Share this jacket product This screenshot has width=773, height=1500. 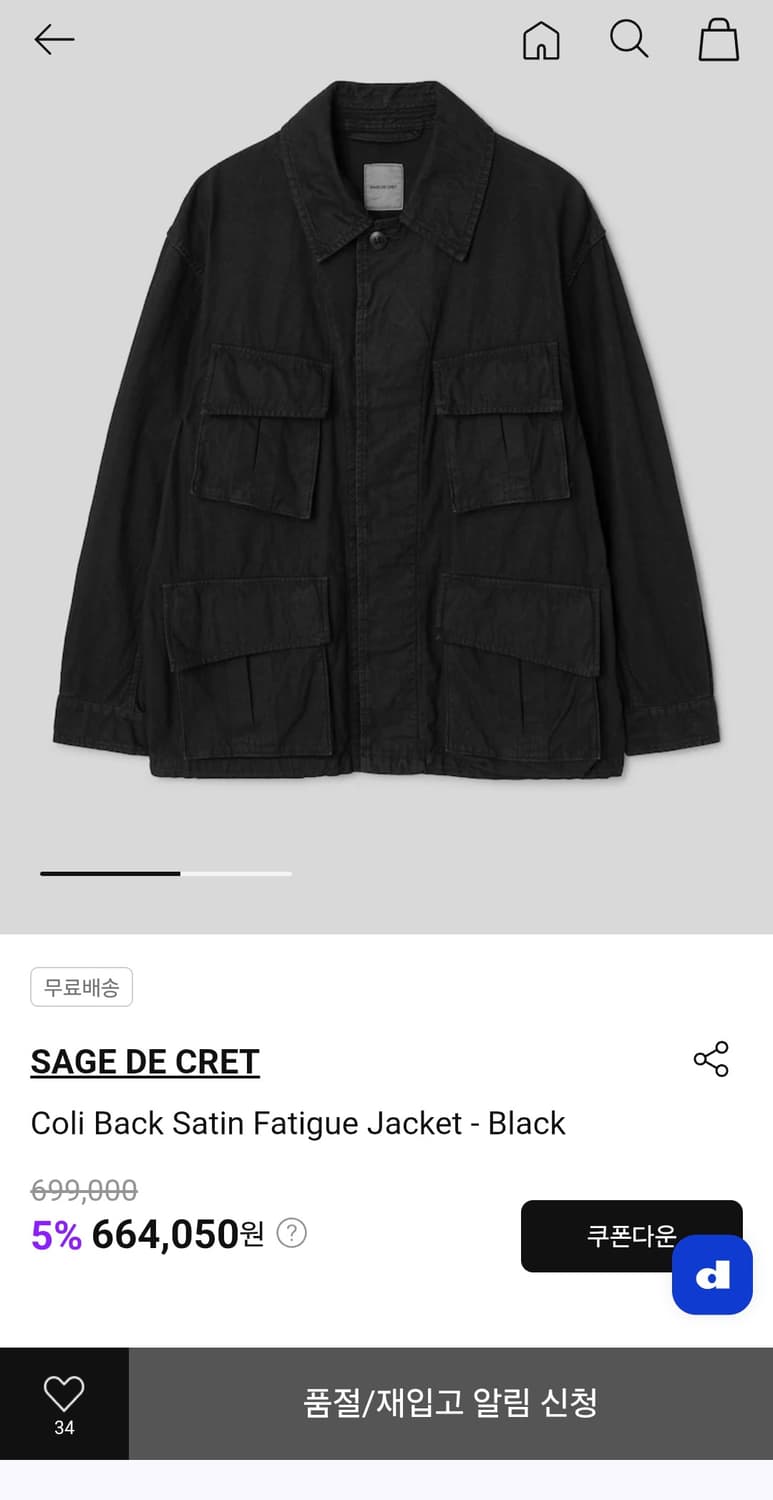(x=711, y=1059)
